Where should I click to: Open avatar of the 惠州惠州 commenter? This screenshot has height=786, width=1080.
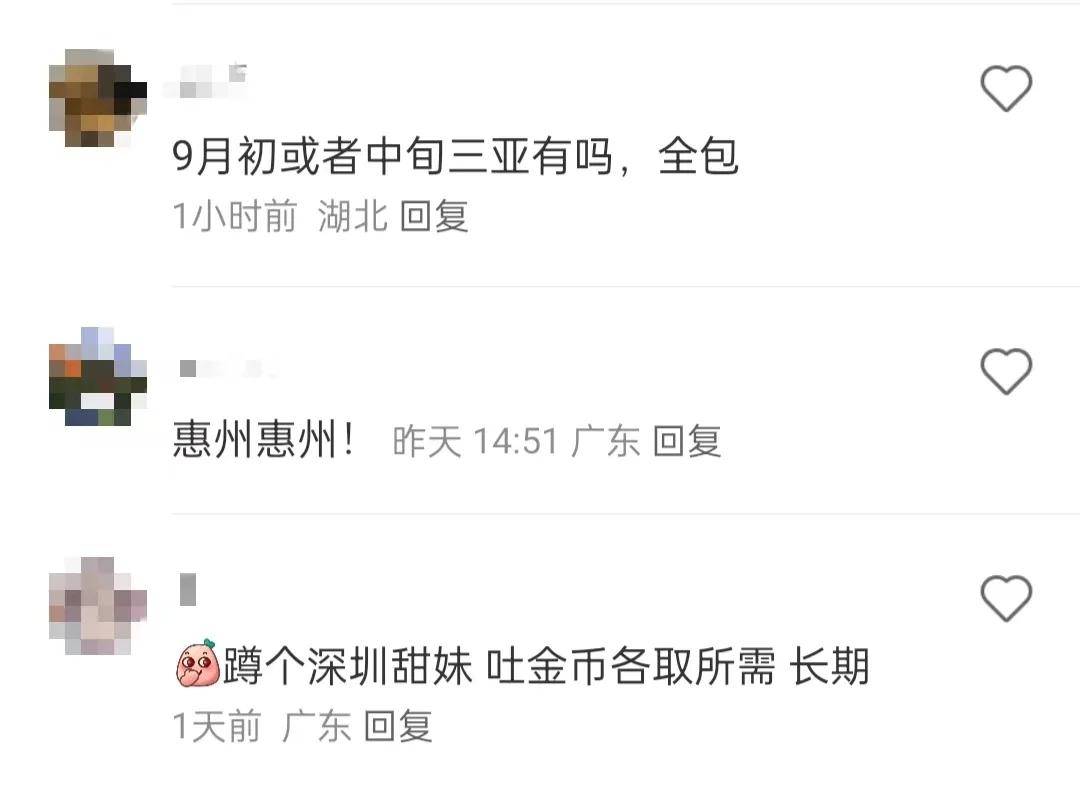(x=97, y=377)
